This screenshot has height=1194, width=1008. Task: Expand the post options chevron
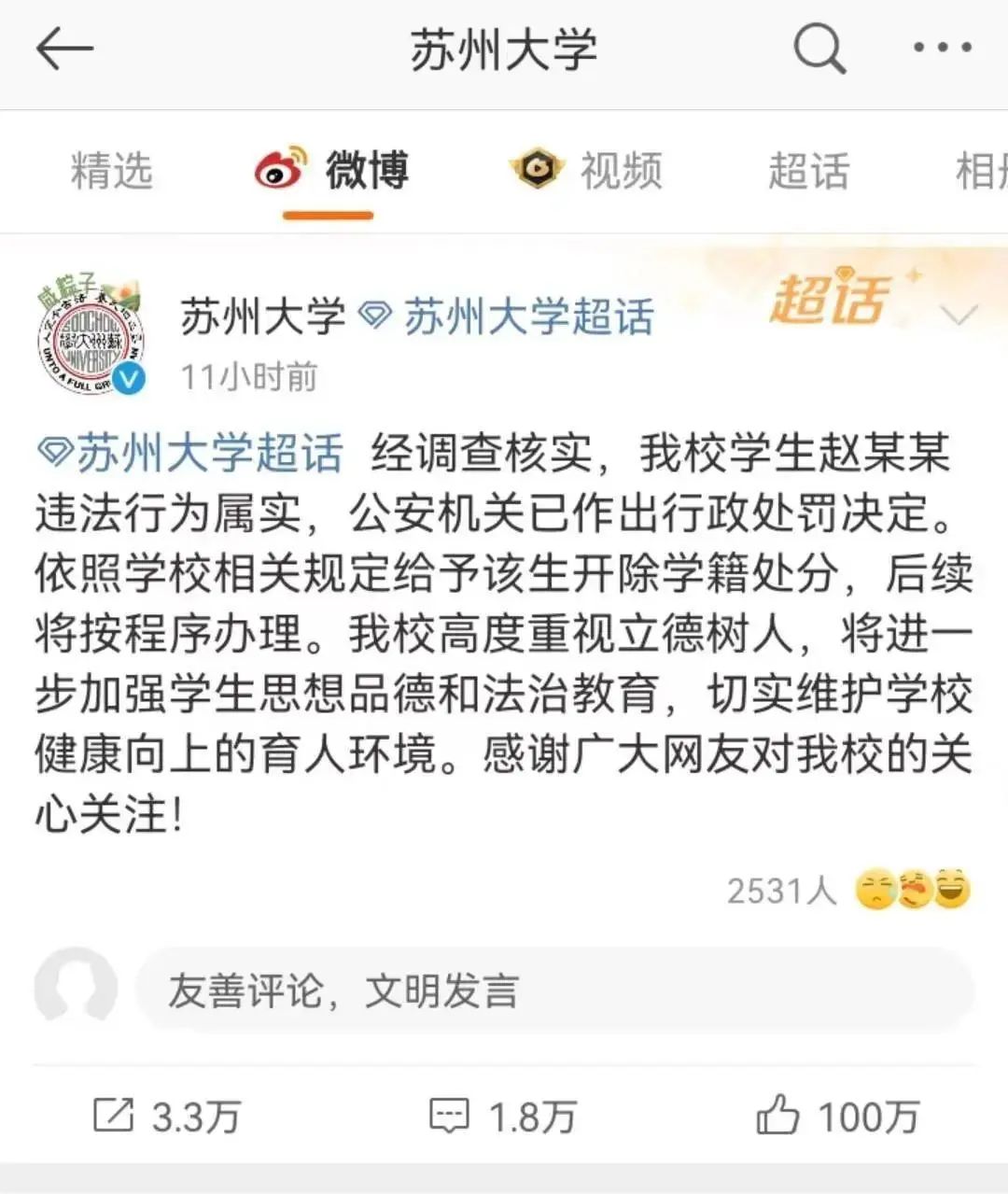[959, 316]
